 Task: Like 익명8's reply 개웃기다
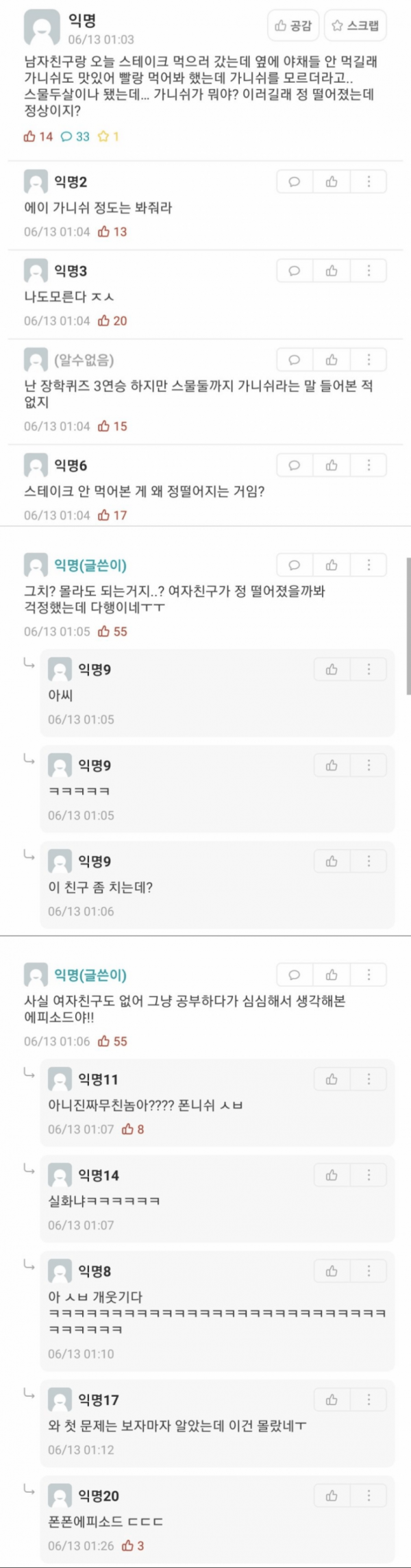click(x=332, y=1271)
